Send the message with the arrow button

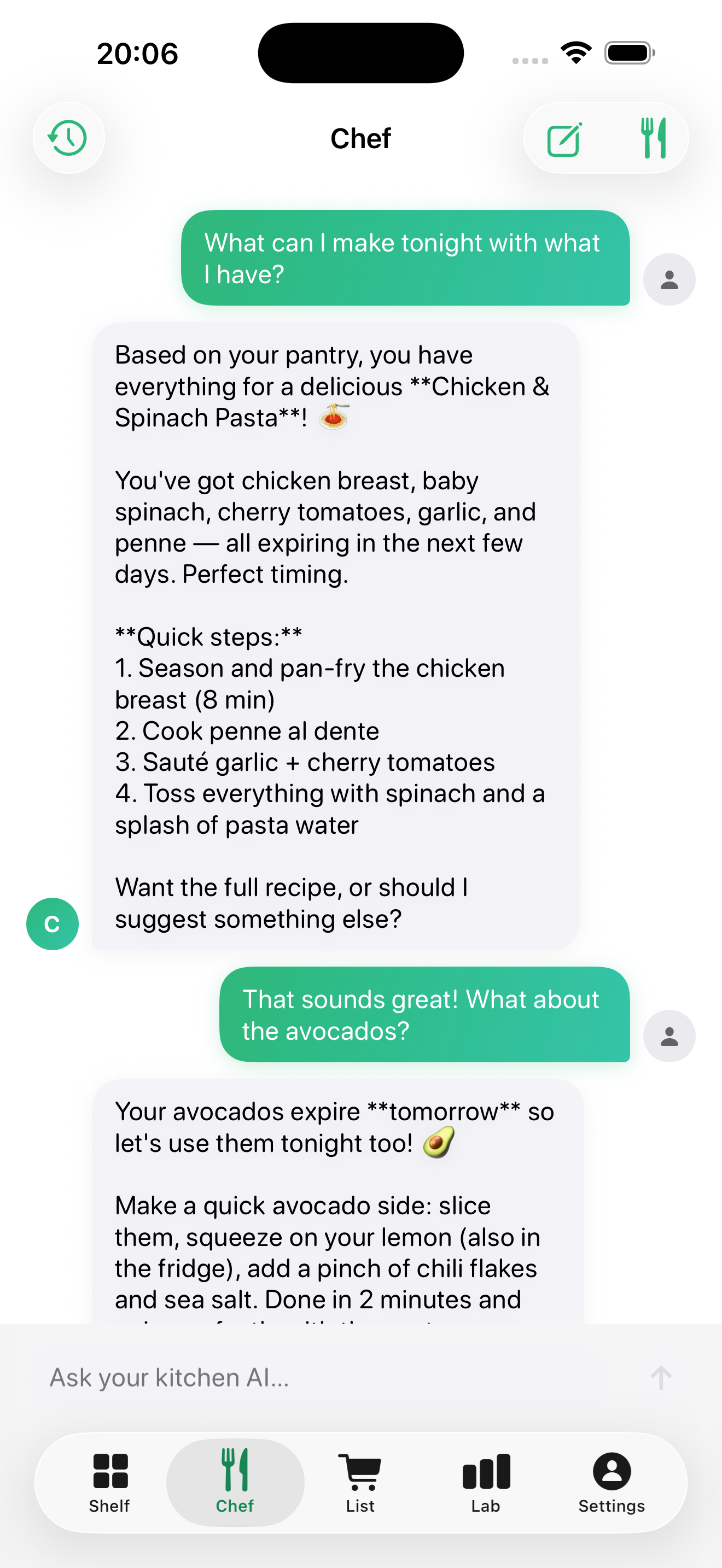pos(661,1378)
